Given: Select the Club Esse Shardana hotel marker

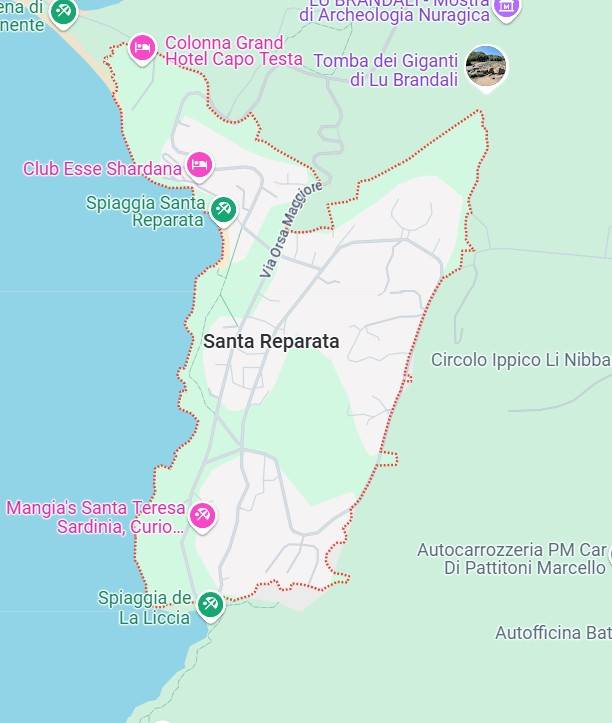Looking at the screenshot, I should [x=200, y=166].
